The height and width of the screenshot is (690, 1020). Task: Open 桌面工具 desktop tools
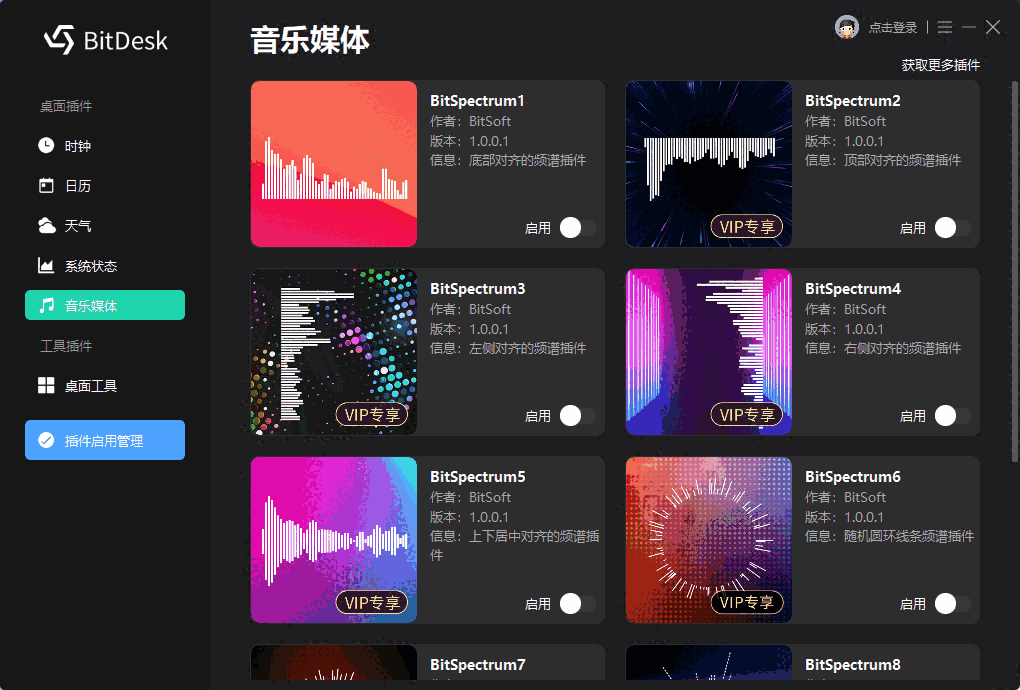90,386
